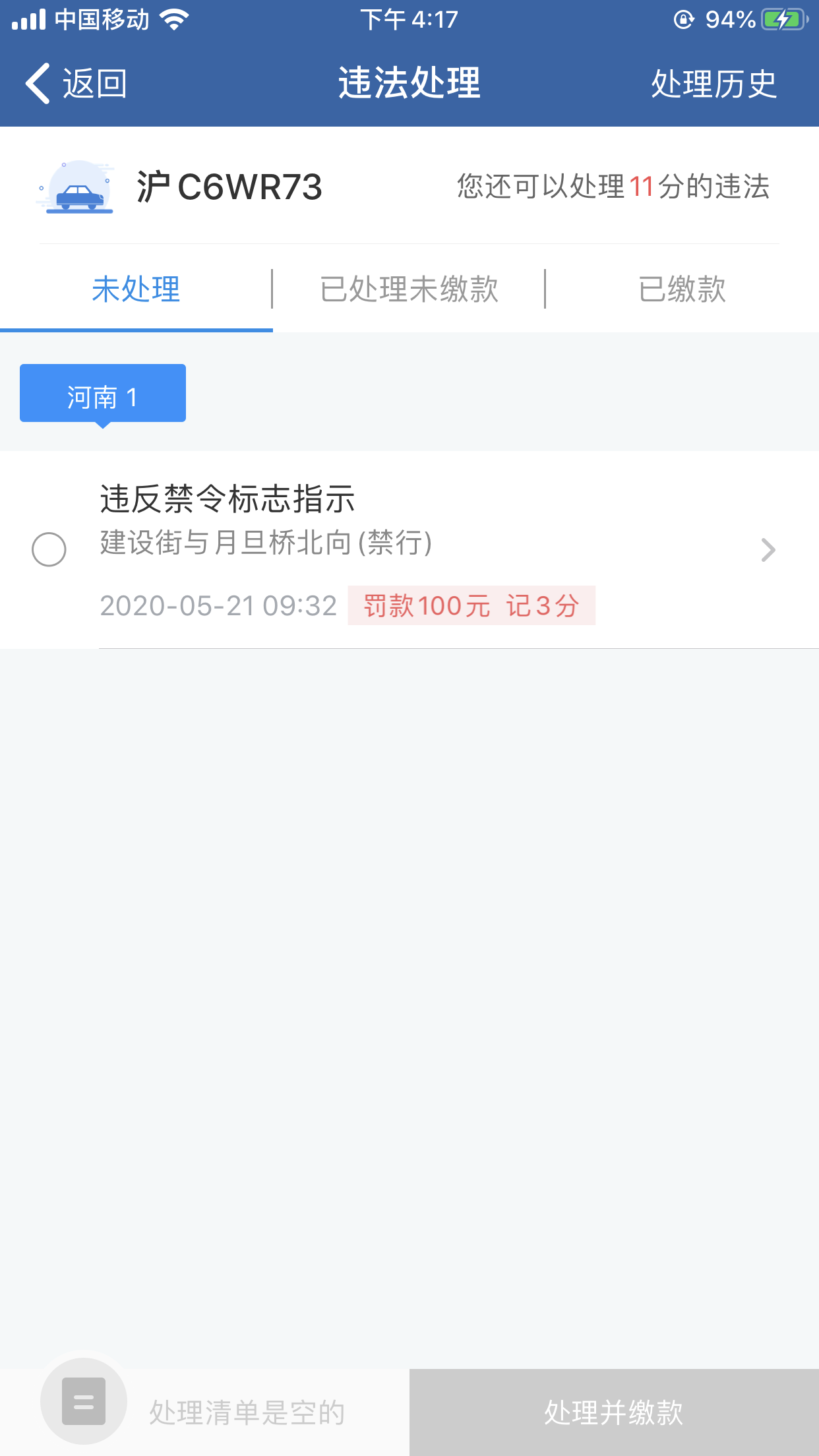Switch to the 已处理未缴款 tab
The width and height of the screenshot is (819, 1456).
point(409,289)
